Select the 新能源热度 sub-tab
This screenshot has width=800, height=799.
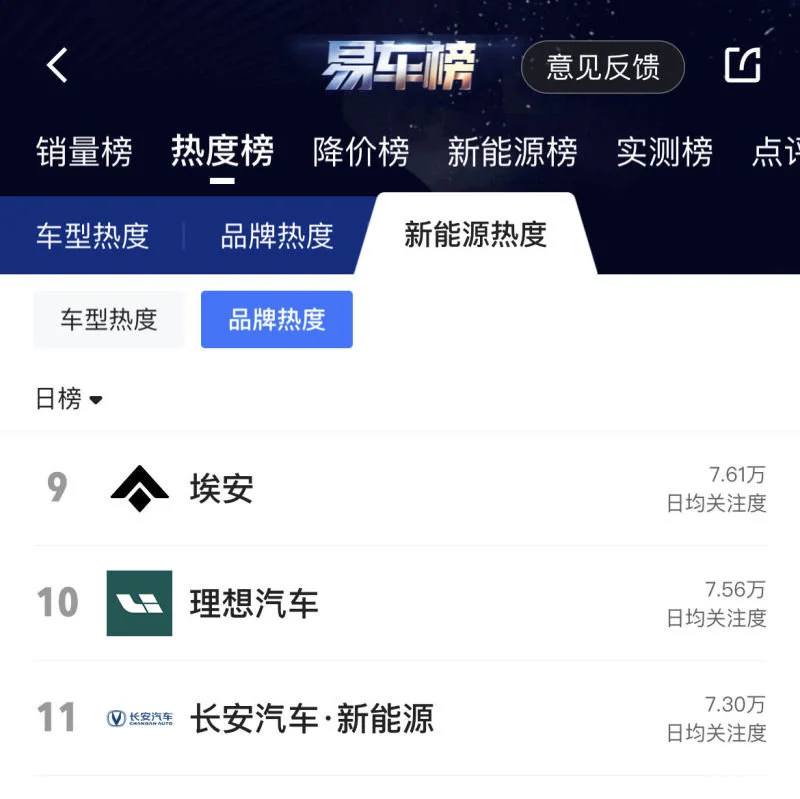point(475,235)
